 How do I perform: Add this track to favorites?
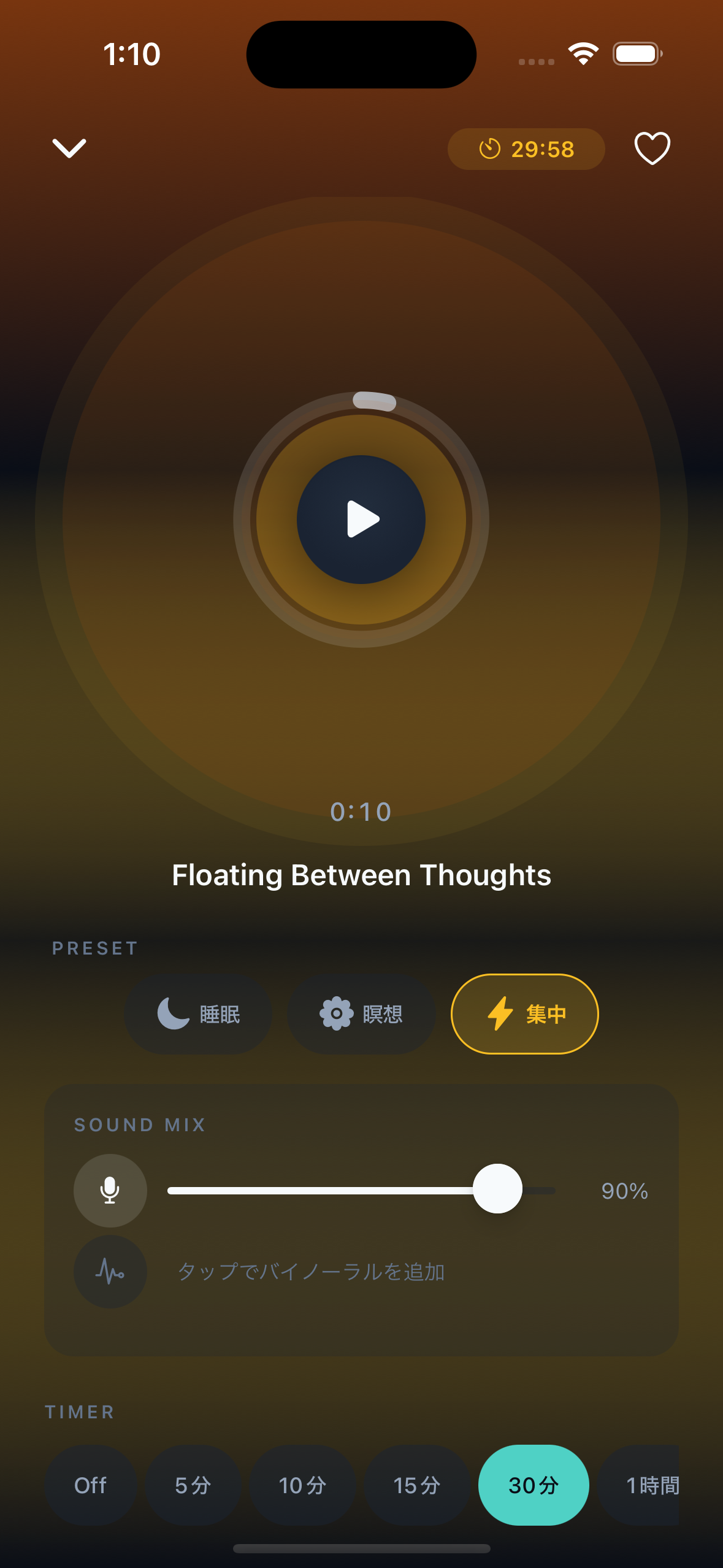pyautogui.click(x=652, y=148)
